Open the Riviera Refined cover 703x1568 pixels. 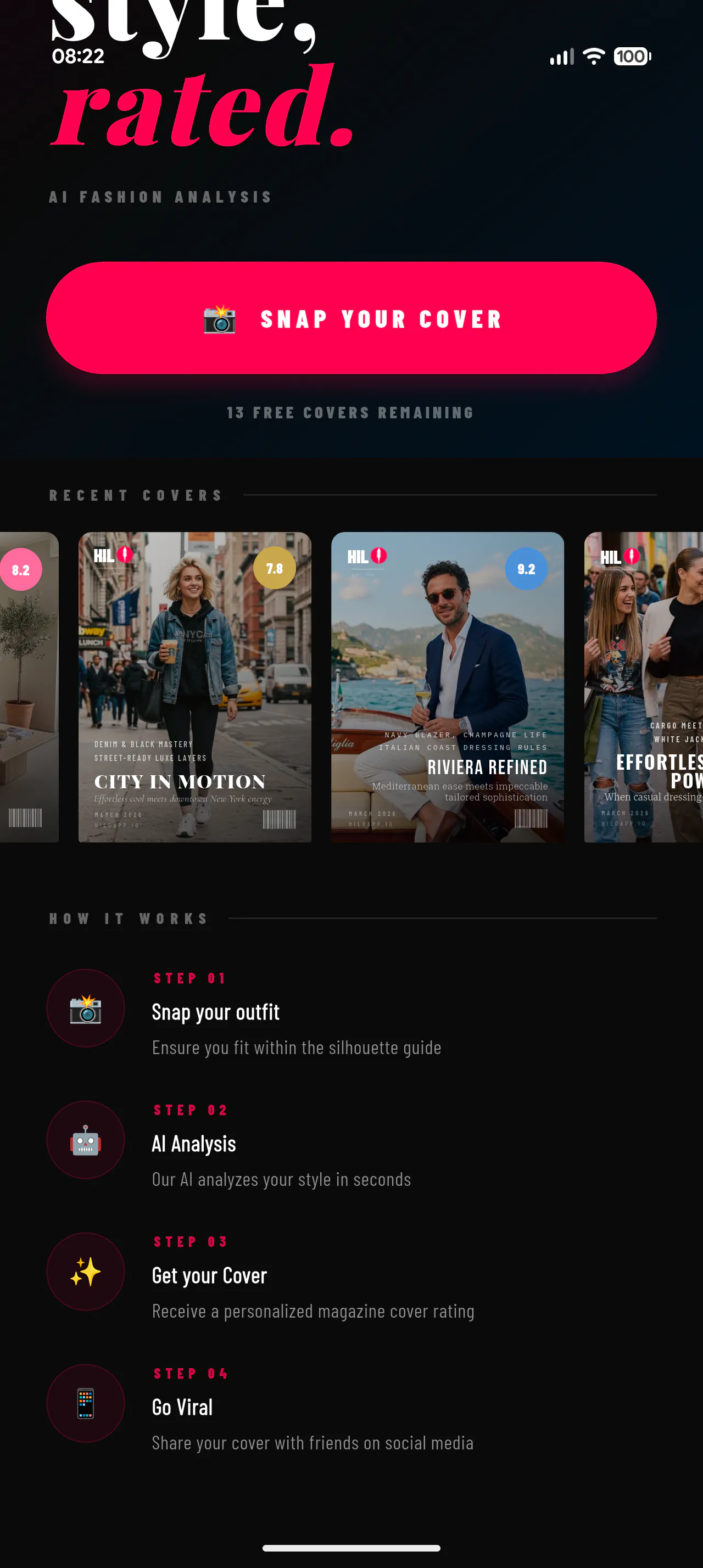tap(448, 687)
